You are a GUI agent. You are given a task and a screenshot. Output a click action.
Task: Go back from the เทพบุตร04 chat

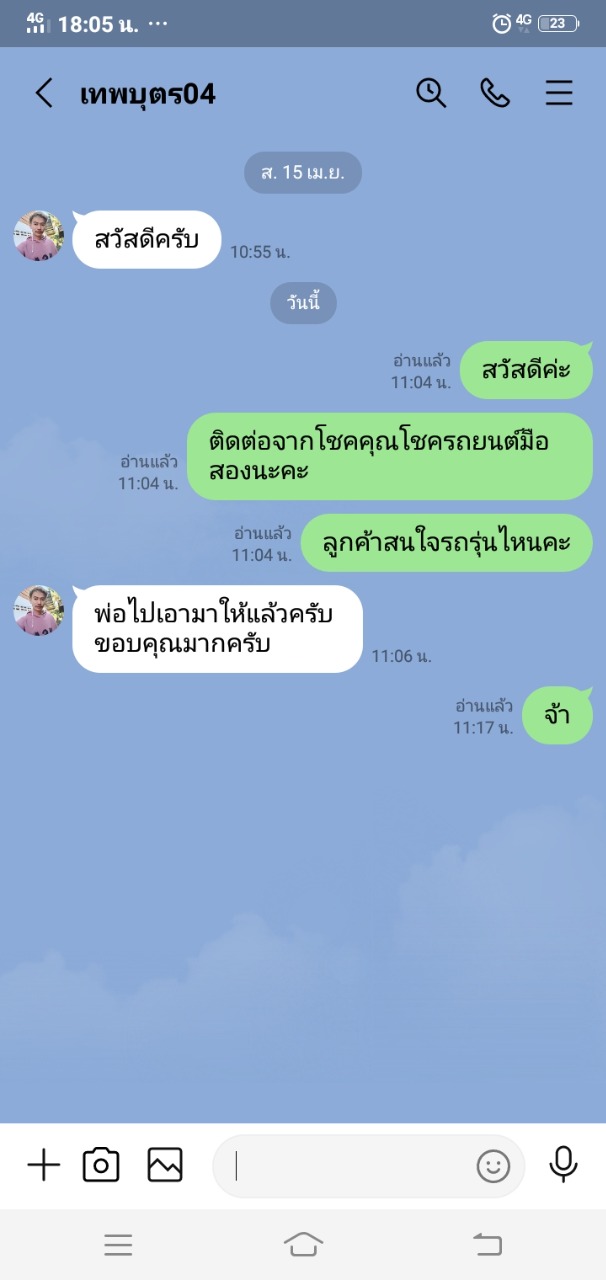tap(44, 94)
